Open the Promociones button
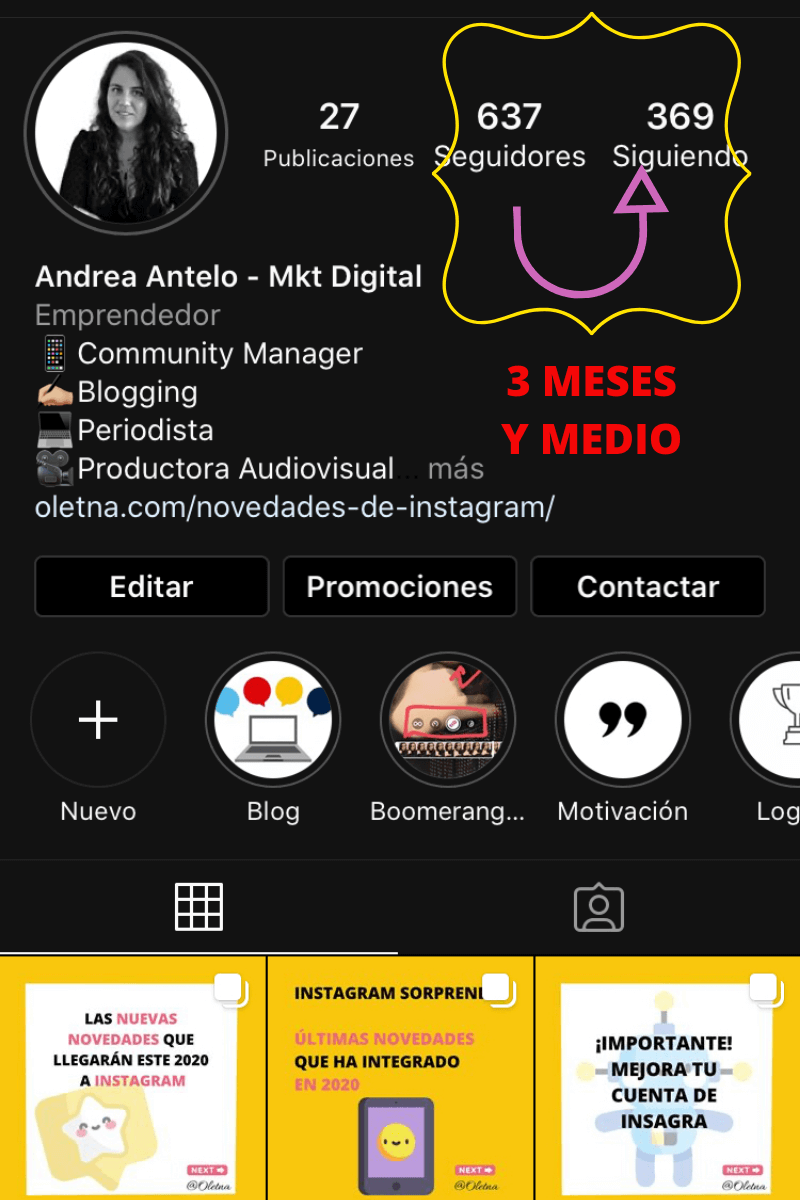This screenshot has width=800, height=1200. (399, 586)
